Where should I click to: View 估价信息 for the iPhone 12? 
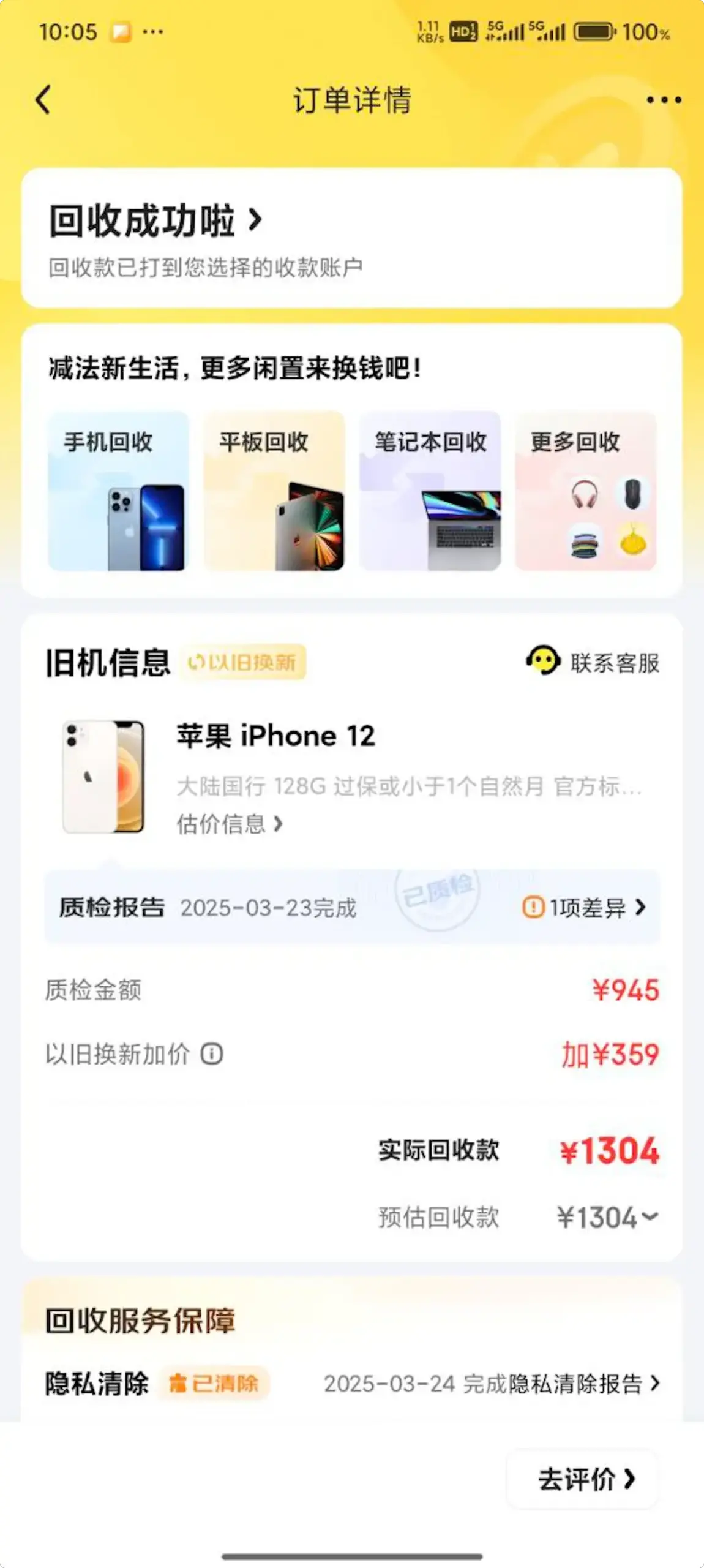[230, 824]
